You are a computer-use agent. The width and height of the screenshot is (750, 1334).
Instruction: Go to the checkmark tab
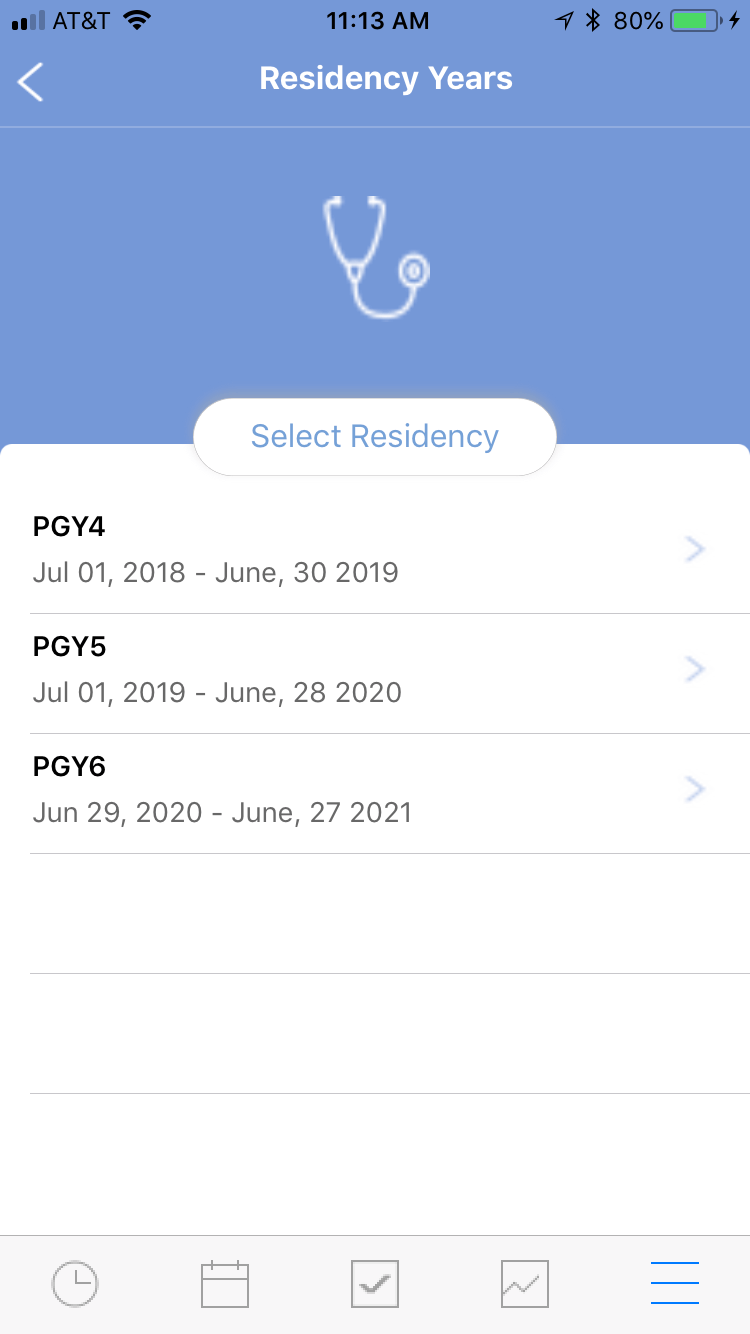point(375,1284)
